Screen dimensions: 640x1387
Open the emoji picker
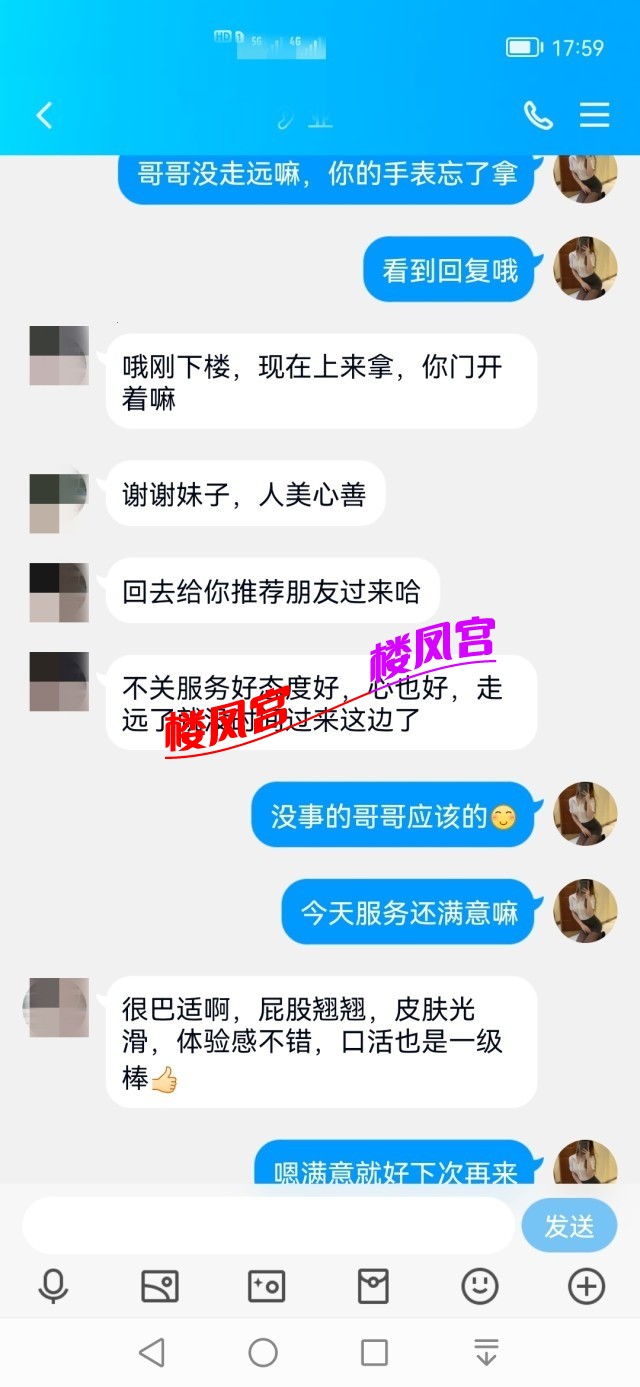point(480,1286)
